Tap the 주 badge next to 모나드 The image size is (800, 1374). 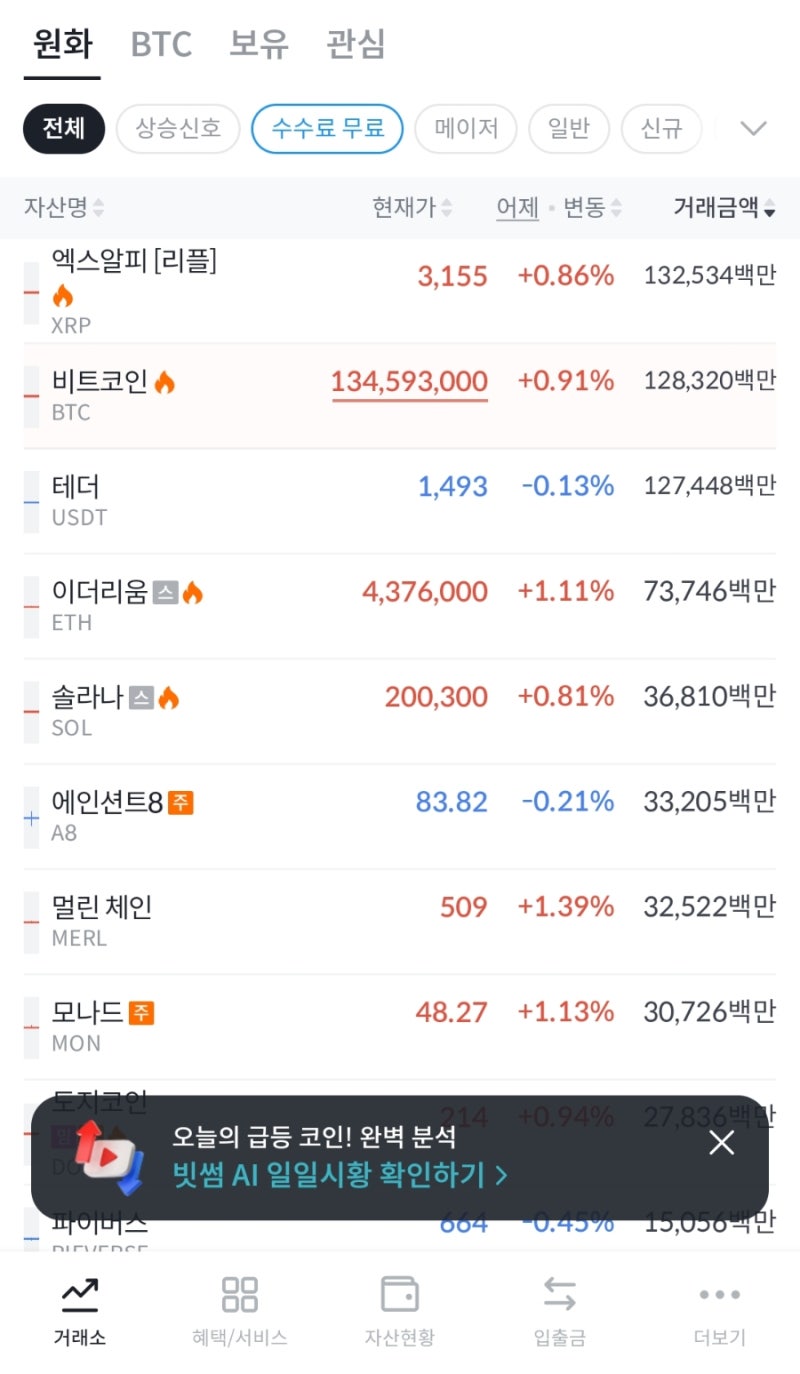pos(143,1012)
